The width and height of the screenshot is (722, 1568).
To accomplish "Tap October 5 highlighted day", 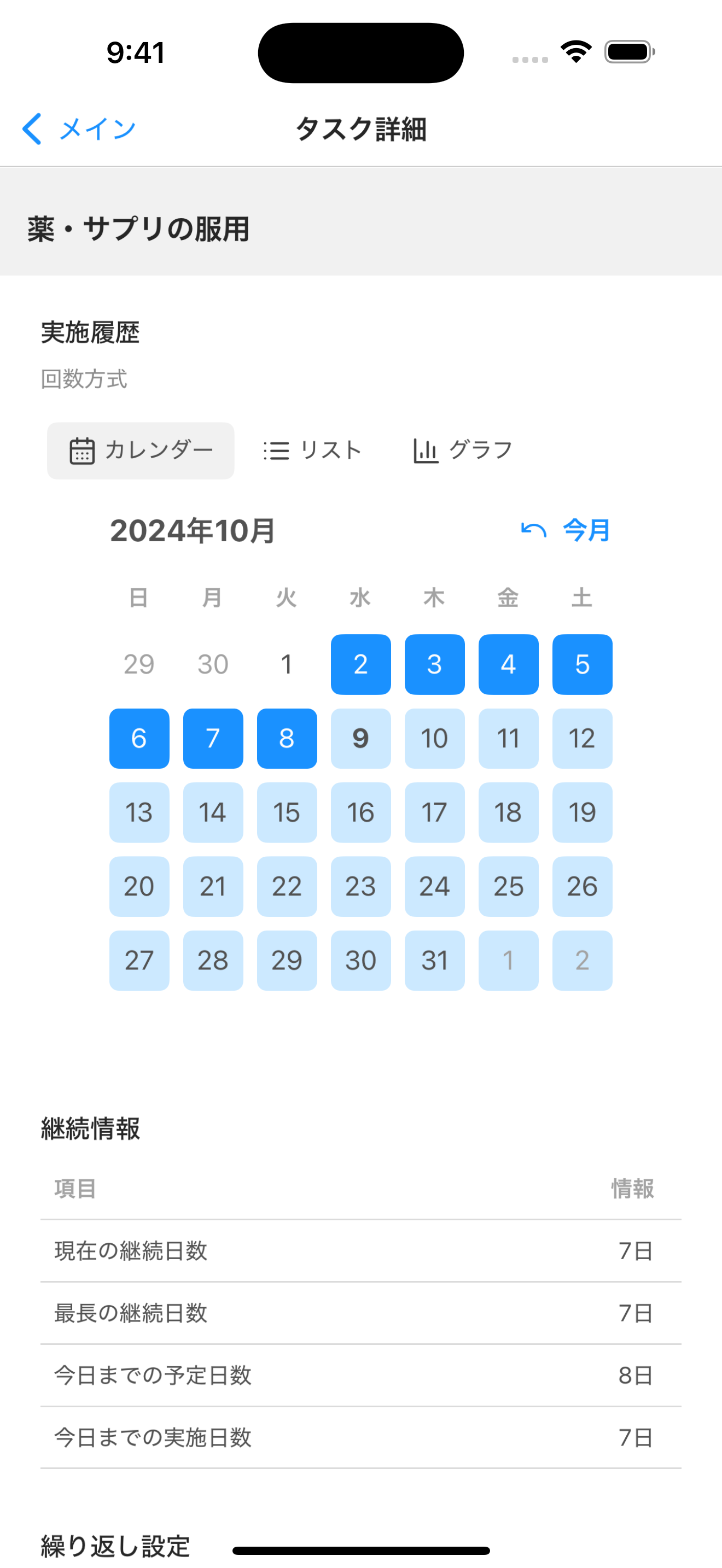I will pyautogui.click(x=582, y=664).
